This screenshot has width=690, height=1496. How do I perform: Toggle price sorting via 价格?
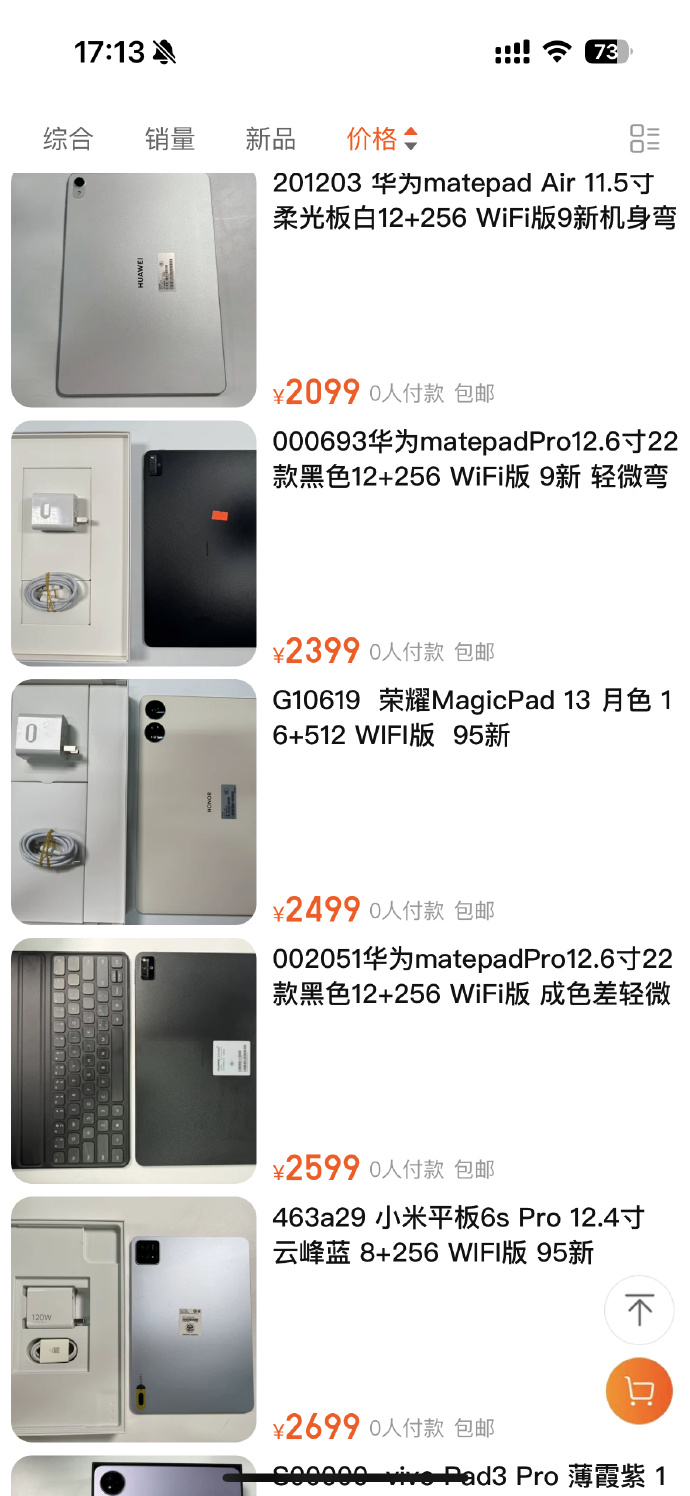(x=381, y=139)
